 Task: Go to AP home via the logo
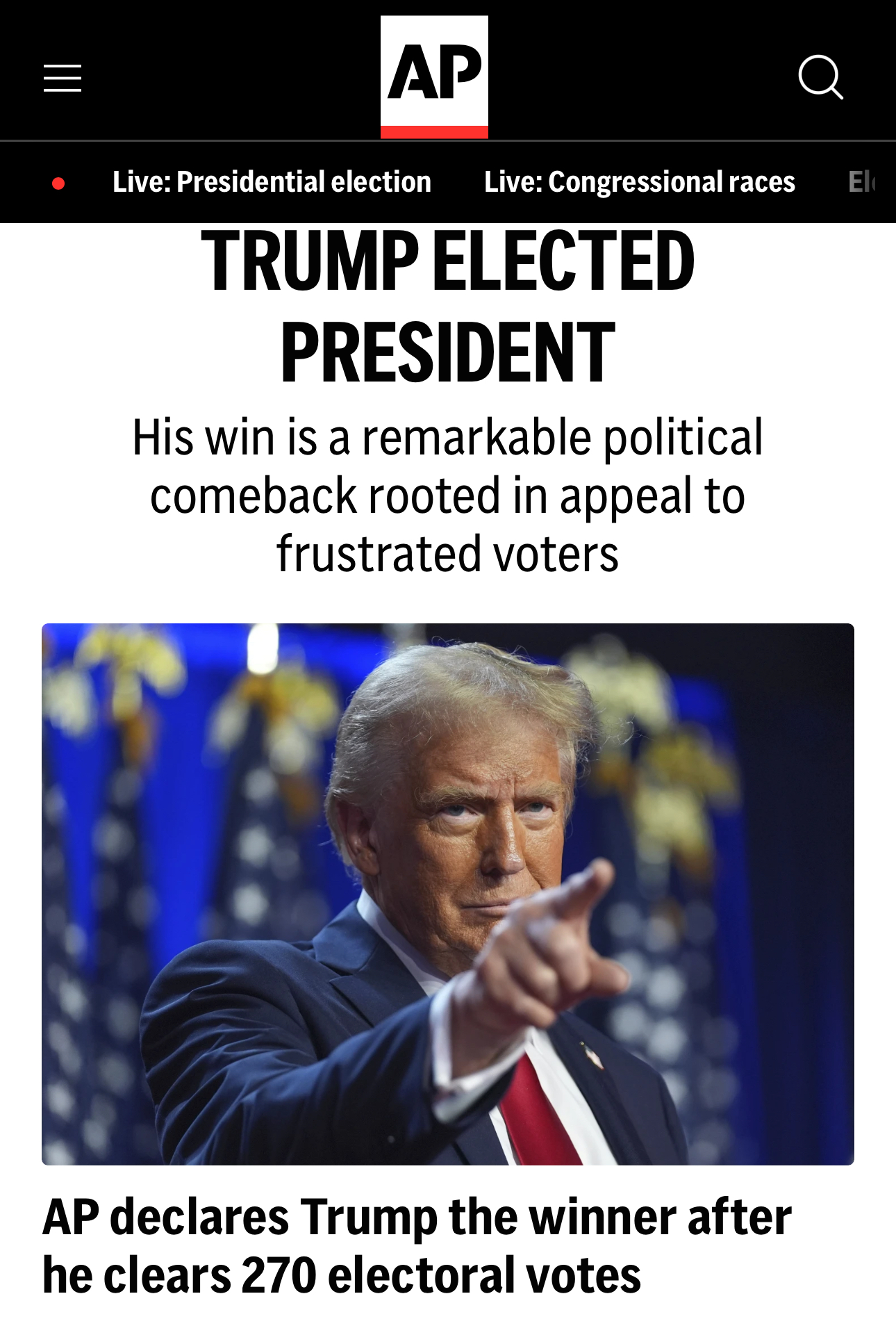click(x=434, y=76)
